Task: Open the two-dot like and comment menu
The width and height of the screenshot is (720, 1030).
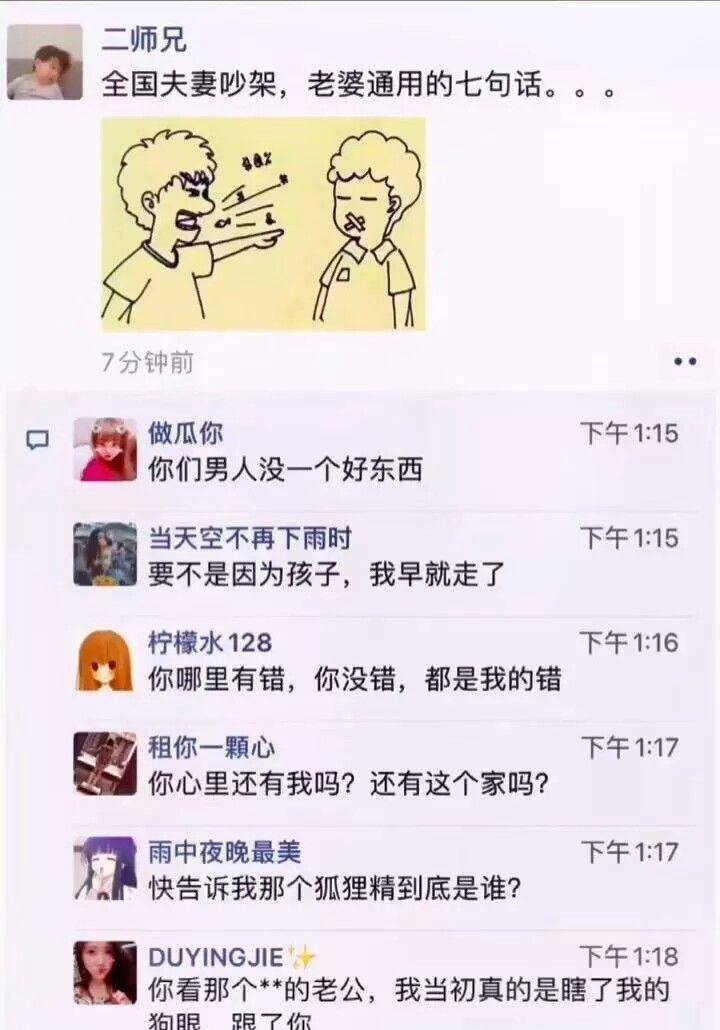Action: [685, 362]
